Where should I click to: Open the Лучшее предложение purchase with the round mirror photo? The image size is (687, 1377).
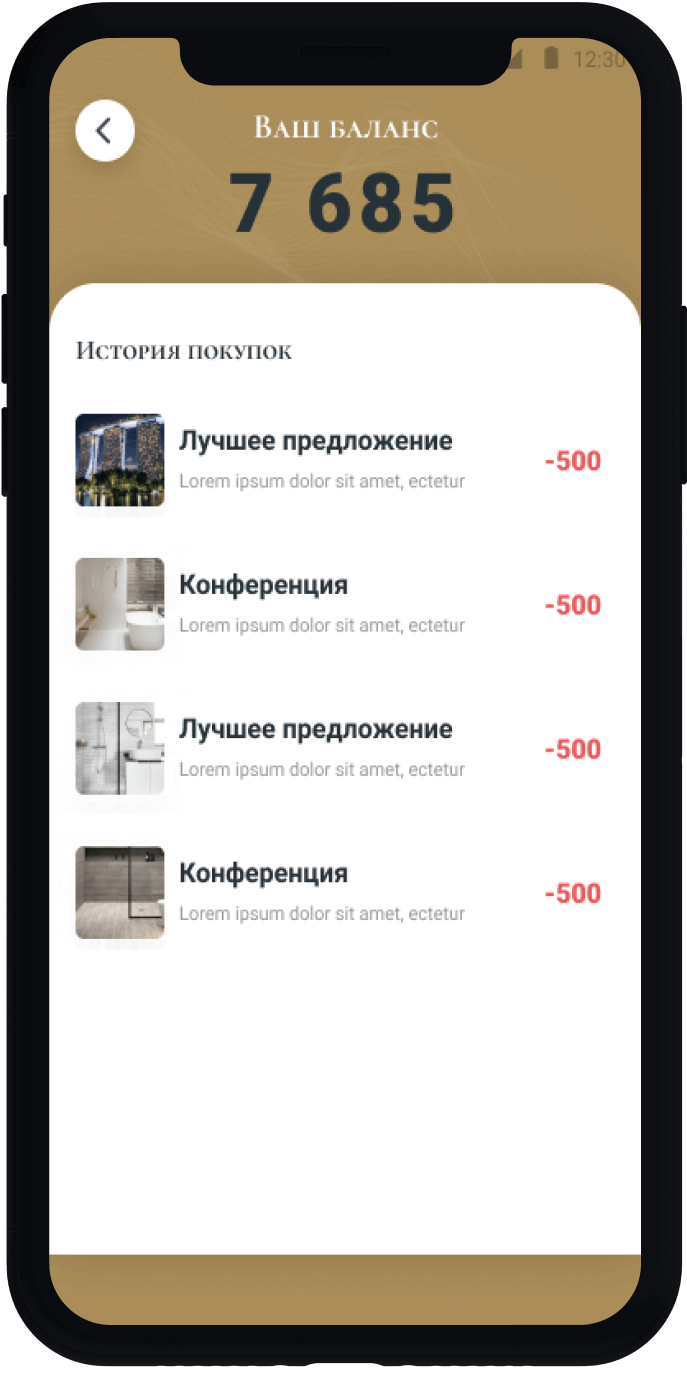coord(315,748)
